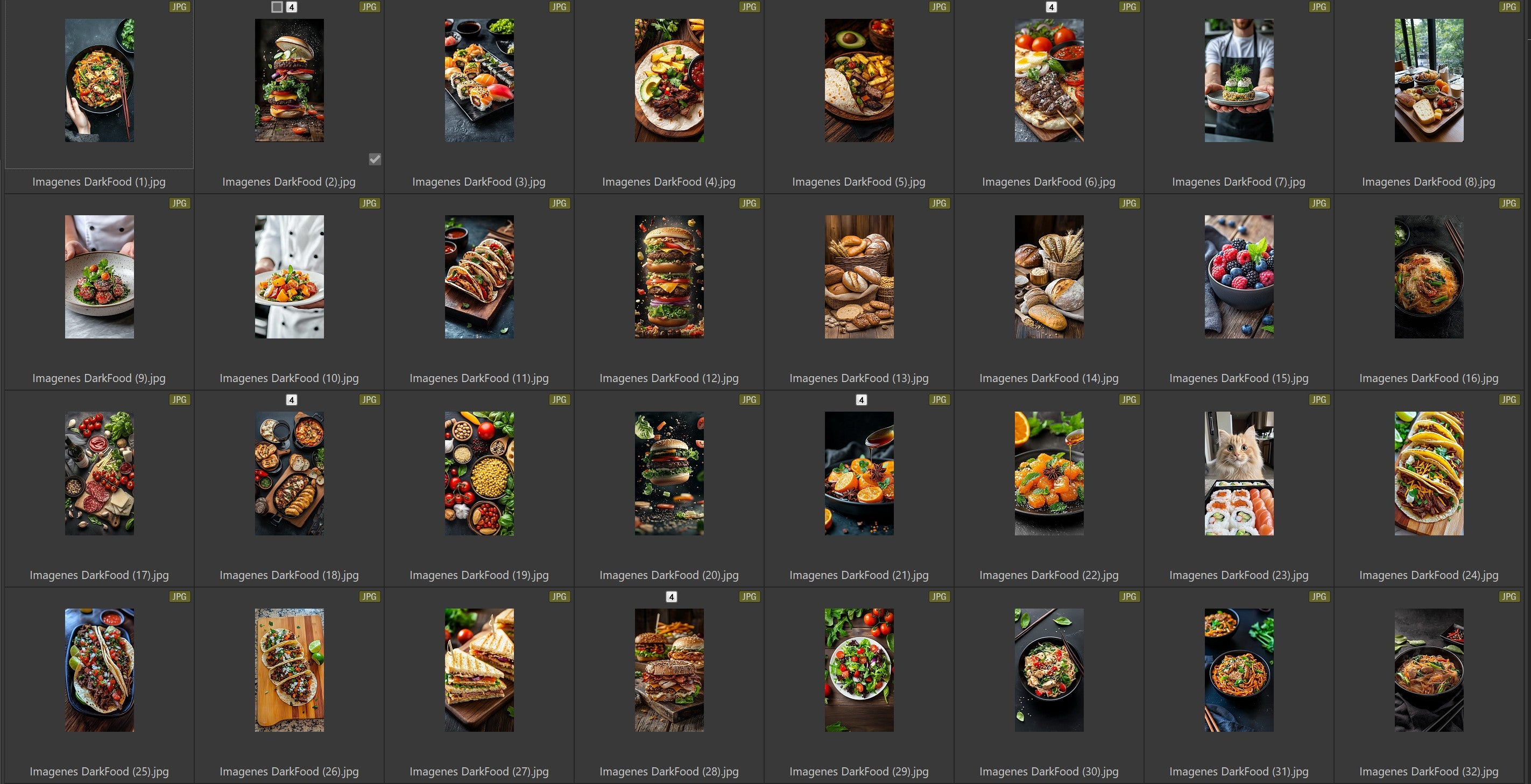
Task: Select Imagenes DarkFood (7).jpg chef plate image
Action: 1239,80
